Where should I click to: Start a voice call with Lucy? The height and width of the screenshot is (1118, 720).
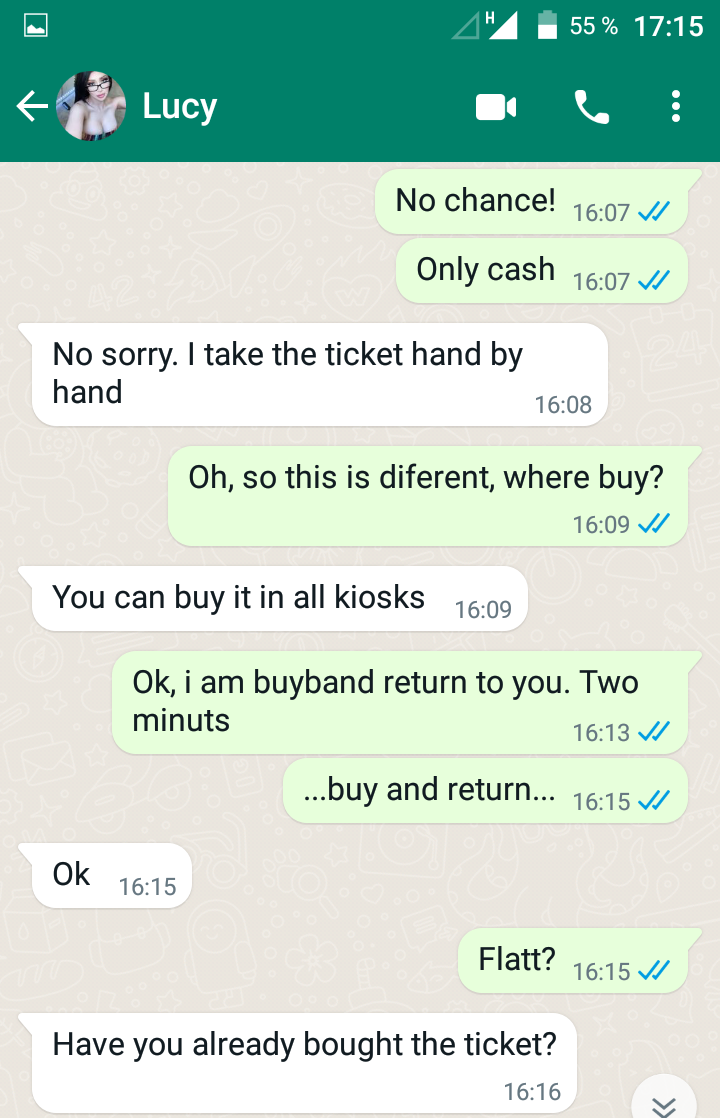[x=591, y=106]
